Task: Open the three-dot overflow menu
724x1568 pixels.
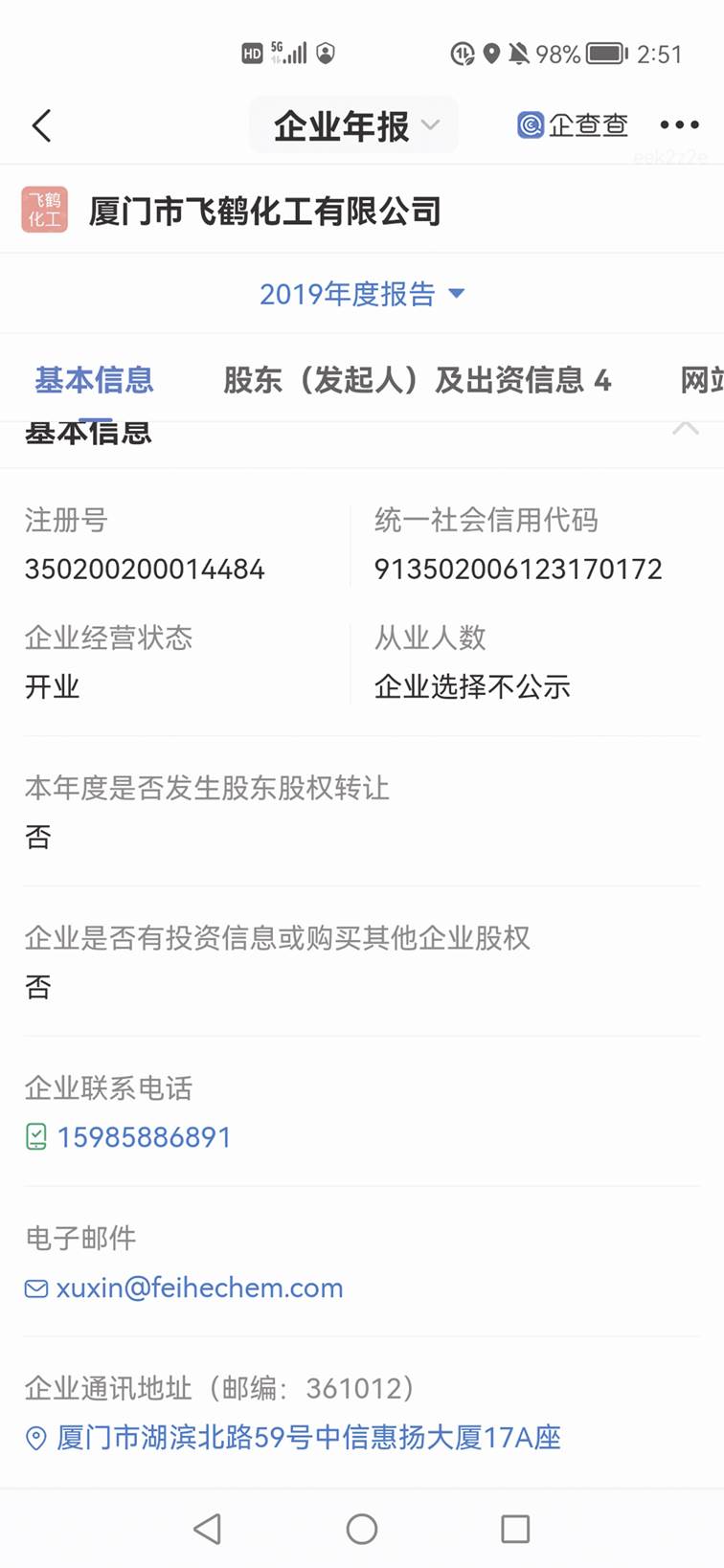Action: (679, 125)
